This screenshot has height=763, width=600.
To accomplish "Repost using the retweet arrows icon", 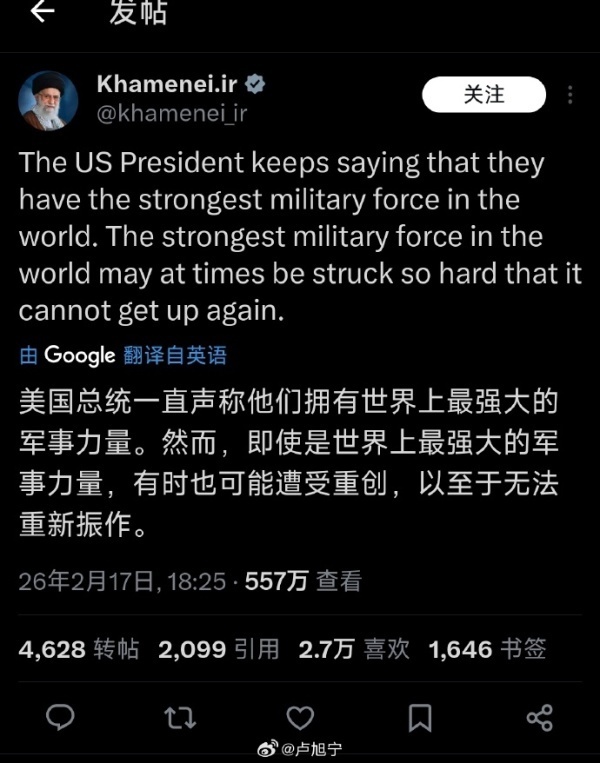I will click(180, 717).
